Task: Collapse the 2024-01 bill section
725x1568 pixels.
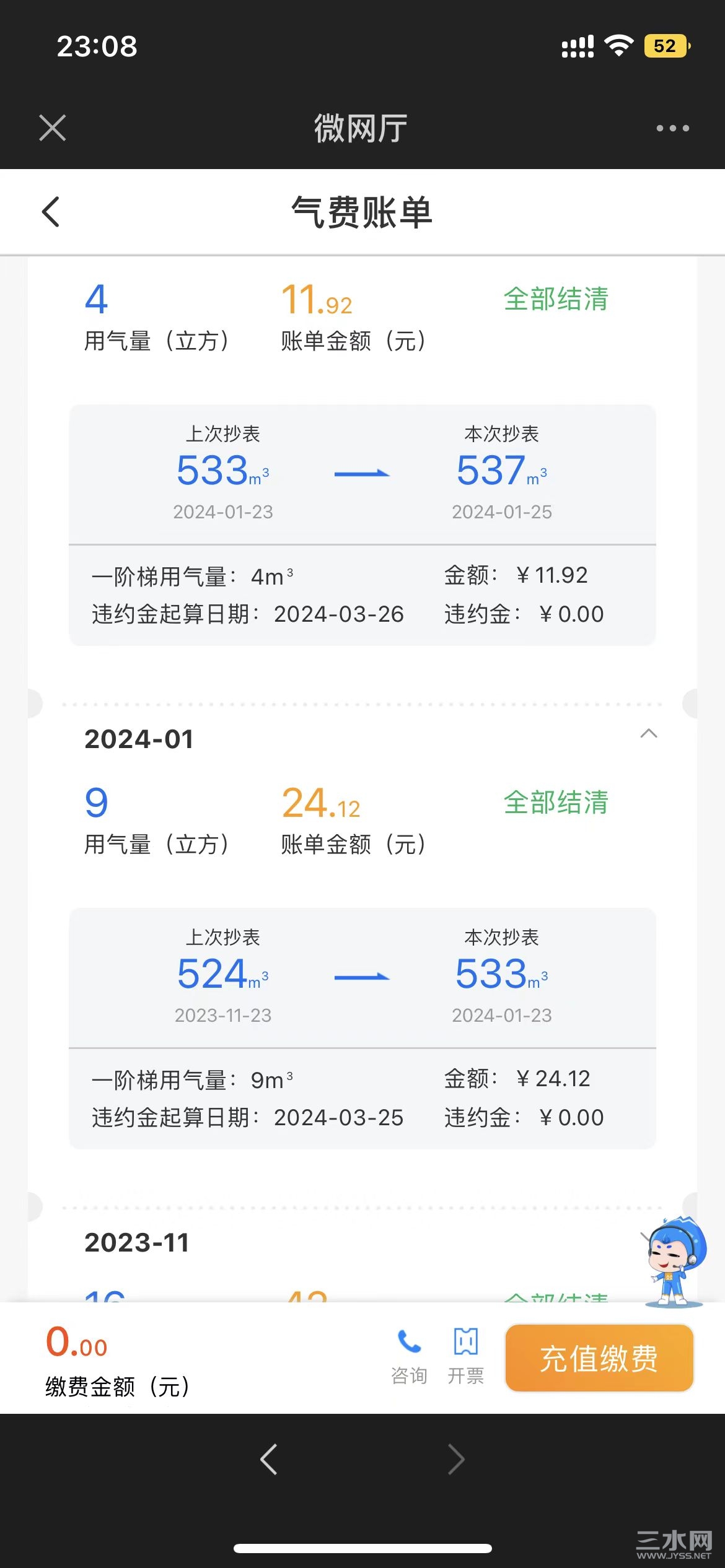Action: [648, 734]
